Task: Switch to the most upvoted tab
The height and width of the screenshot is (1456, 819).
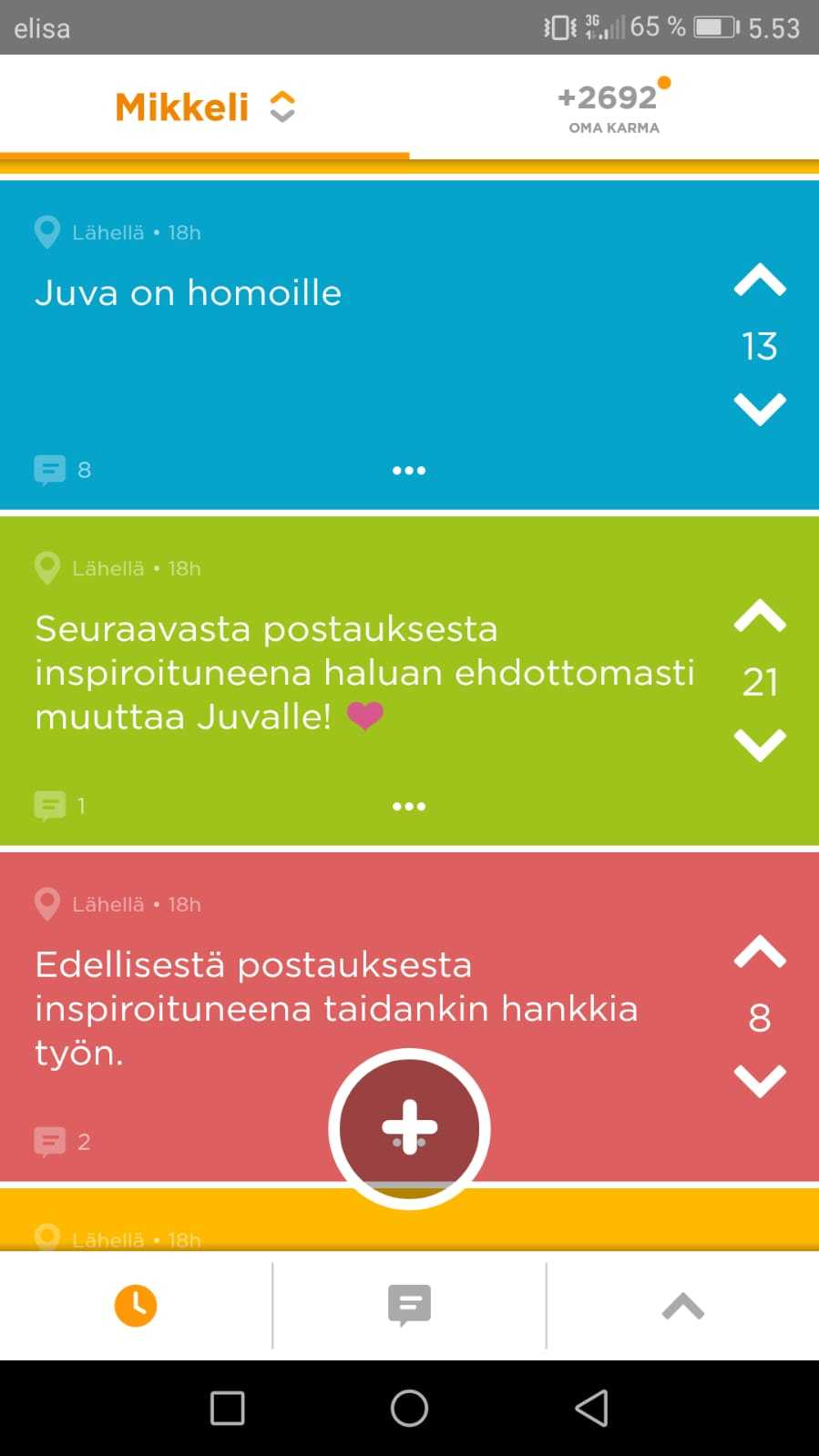Action: click(x=682, y=1306)
